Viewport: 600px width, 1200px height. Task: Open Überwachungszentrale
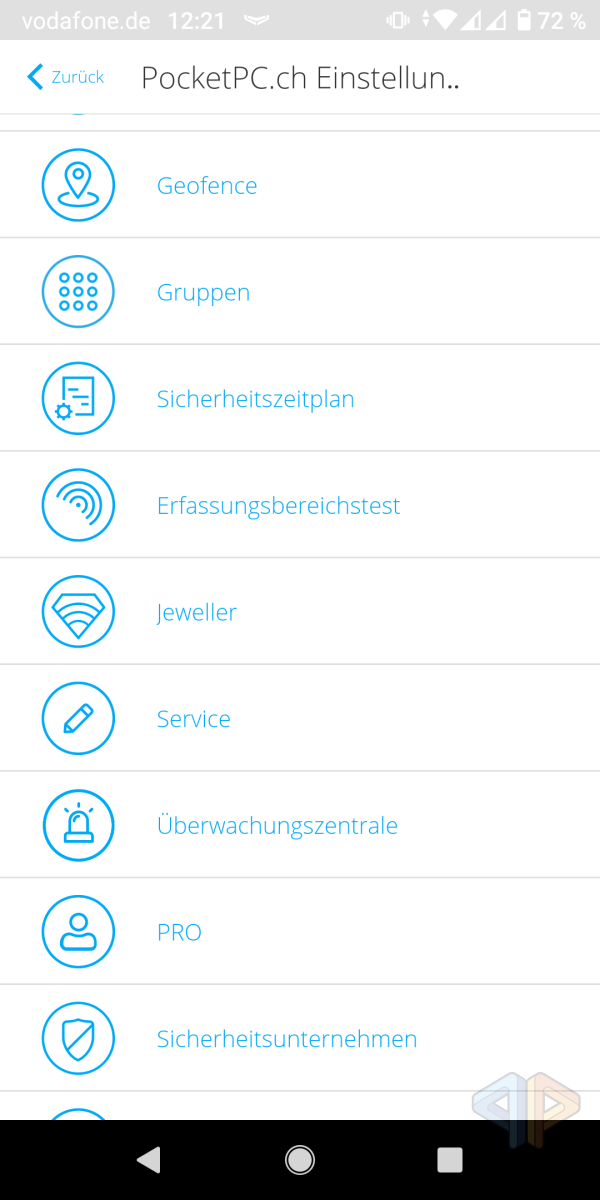coord(300,825)
